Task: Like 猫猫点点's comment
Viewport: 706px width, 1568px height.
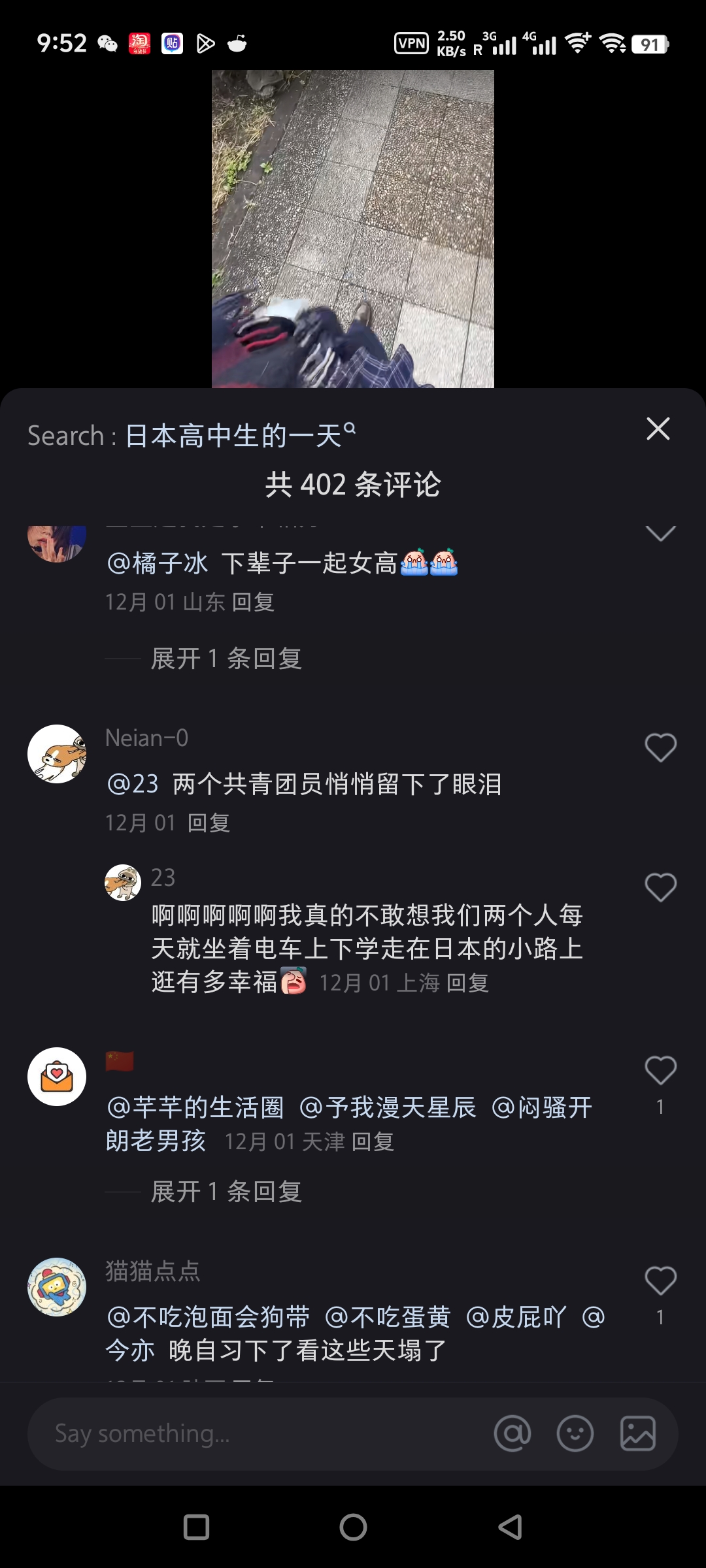Action: pos(660,1281)
